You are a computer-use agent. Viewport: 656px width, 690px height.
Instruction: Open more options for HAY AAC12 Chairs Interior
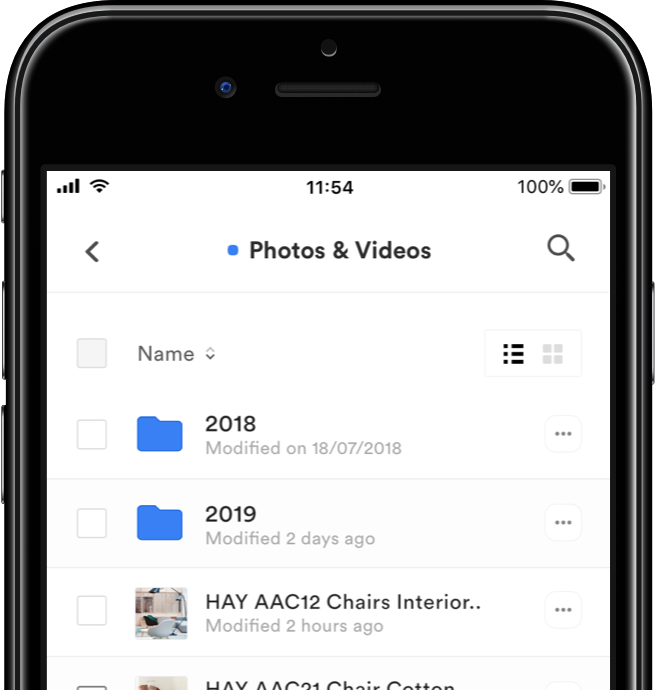click(563, 611)
